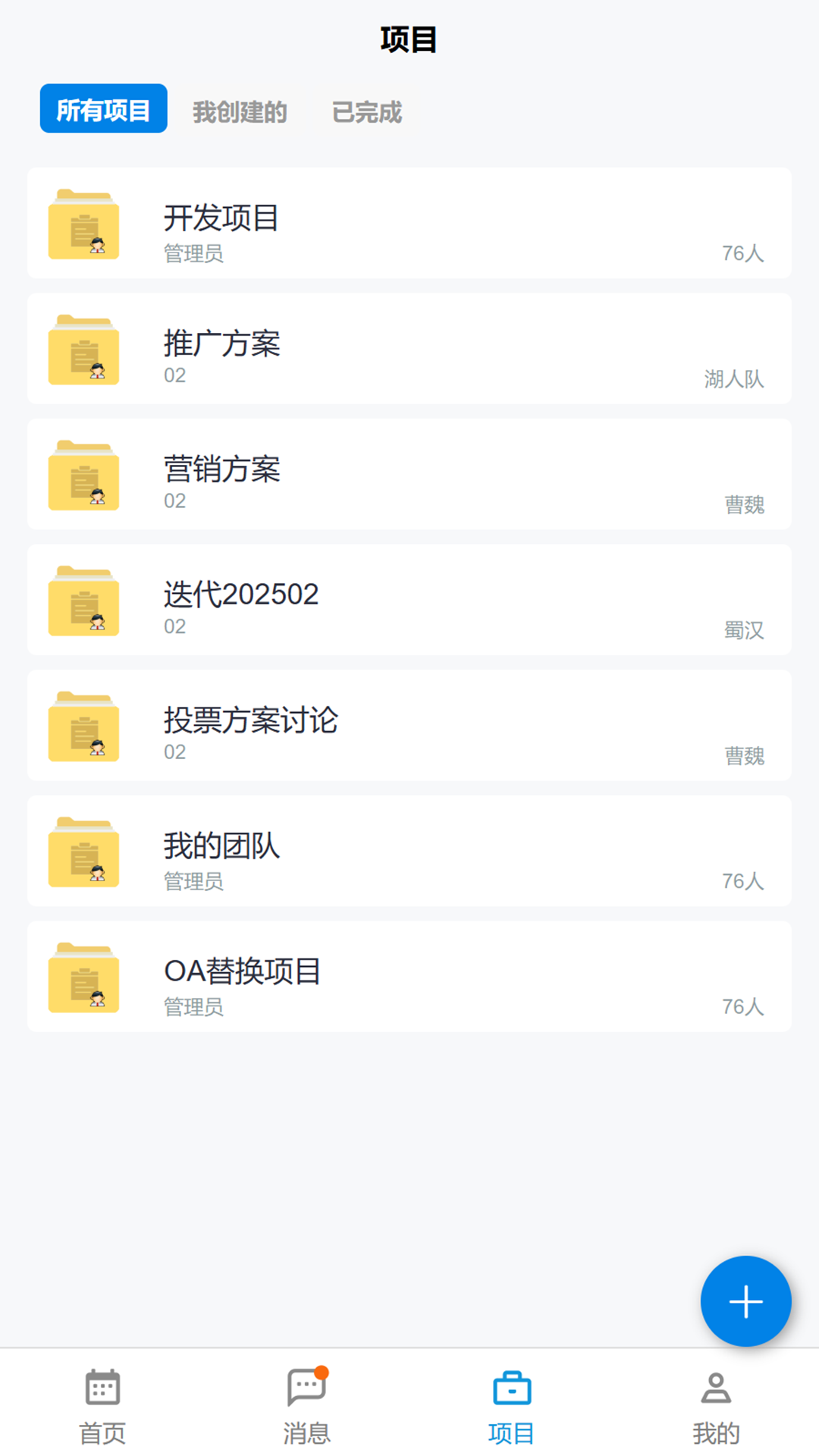
Task: Switch to the 已完成 tab
Action: [367, 112]
